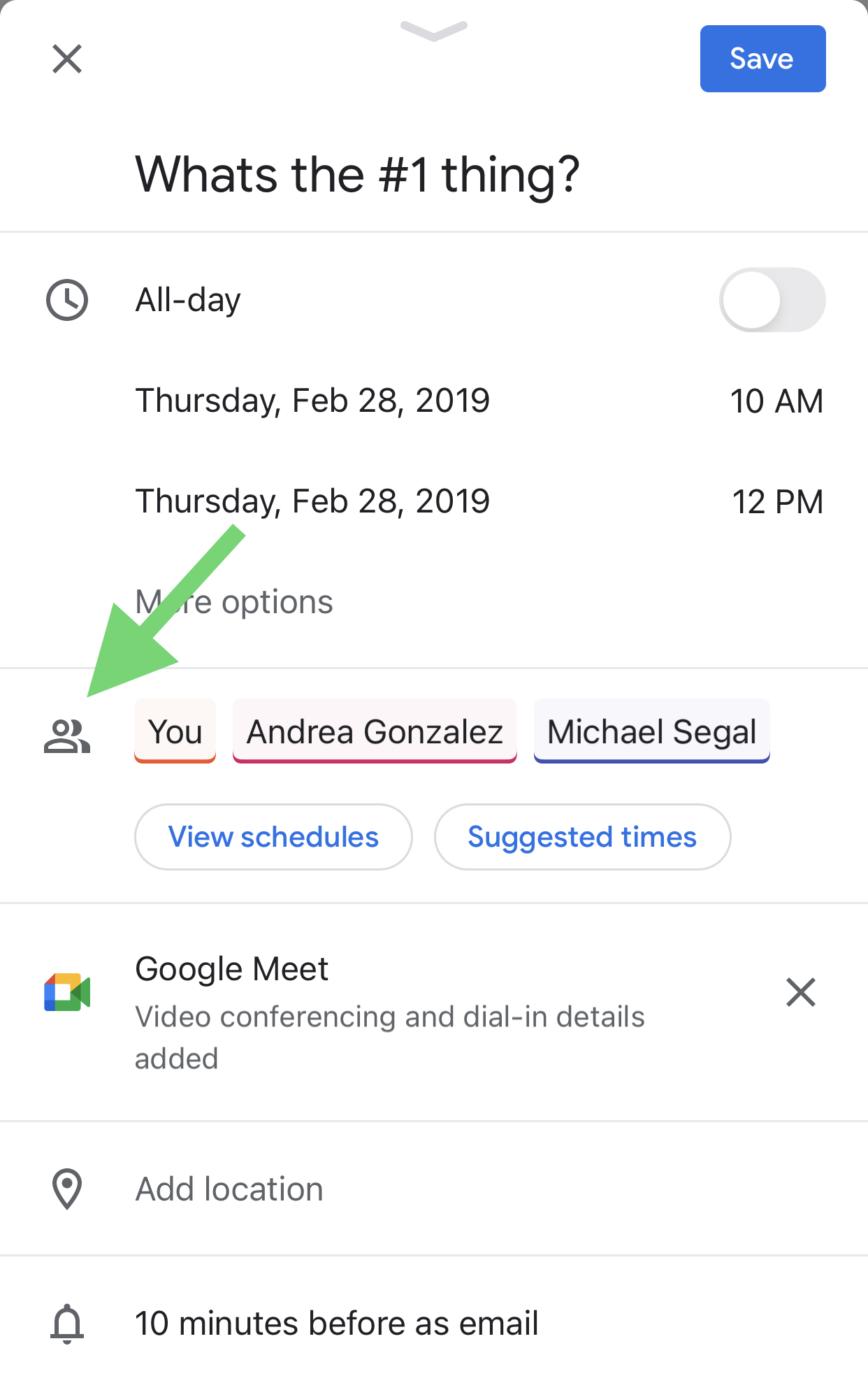Save the event

point(762,59)
